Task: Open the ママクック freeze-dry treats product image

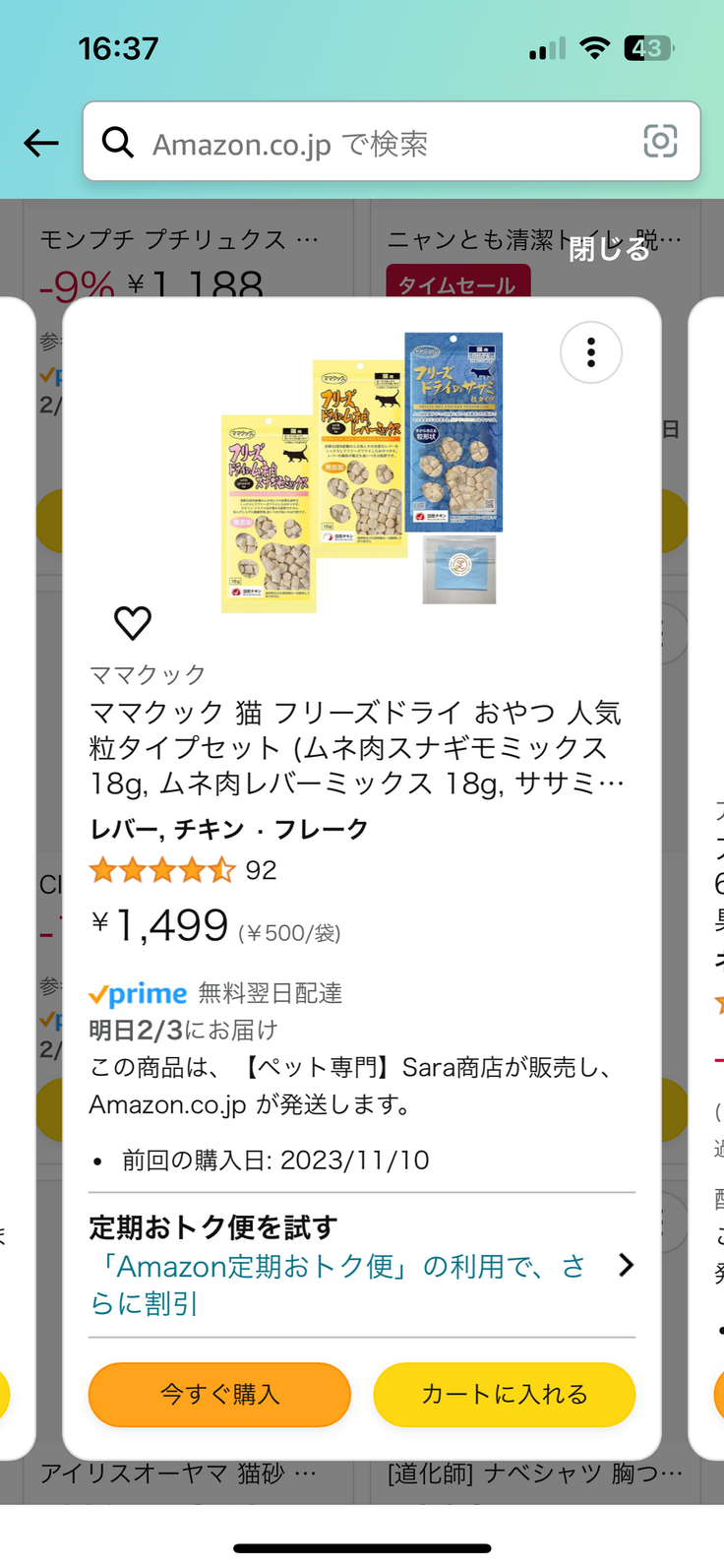Action: click(362, 472)
